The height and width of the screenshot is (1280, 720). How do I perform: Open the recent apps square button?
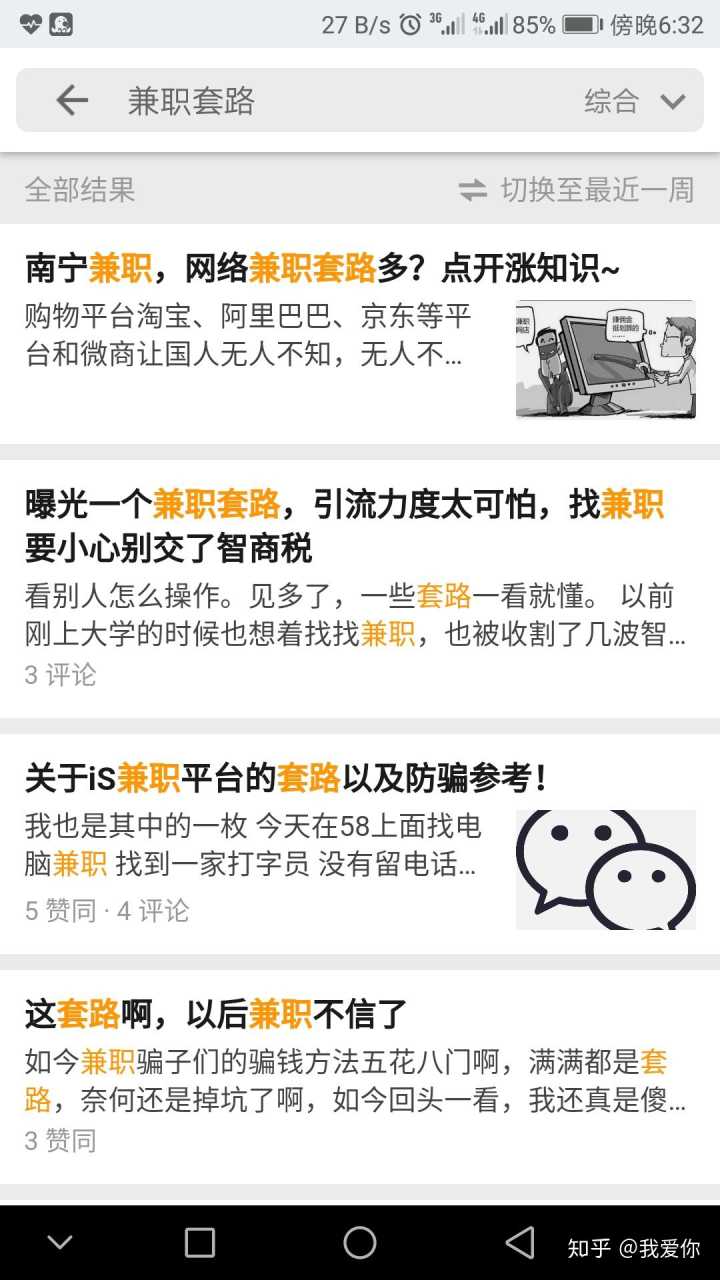click(200, 1242)
